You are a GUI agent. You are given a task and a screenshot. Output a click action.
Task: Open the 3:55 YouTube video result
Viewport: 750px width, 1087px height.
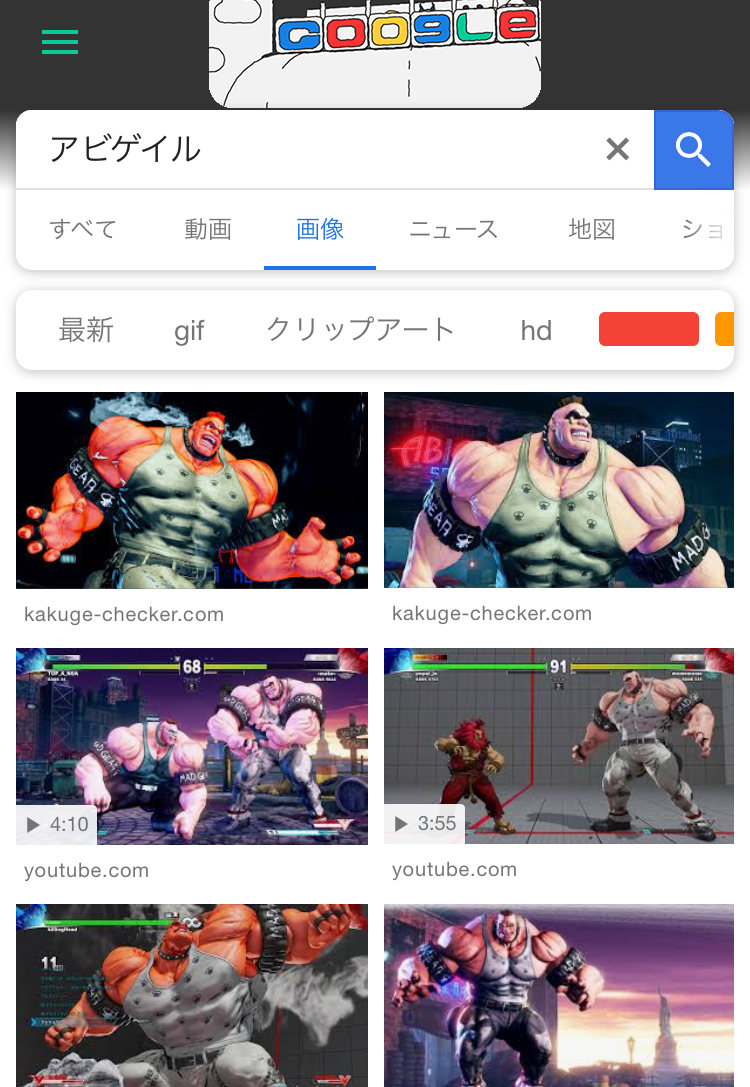coord(558,746)
